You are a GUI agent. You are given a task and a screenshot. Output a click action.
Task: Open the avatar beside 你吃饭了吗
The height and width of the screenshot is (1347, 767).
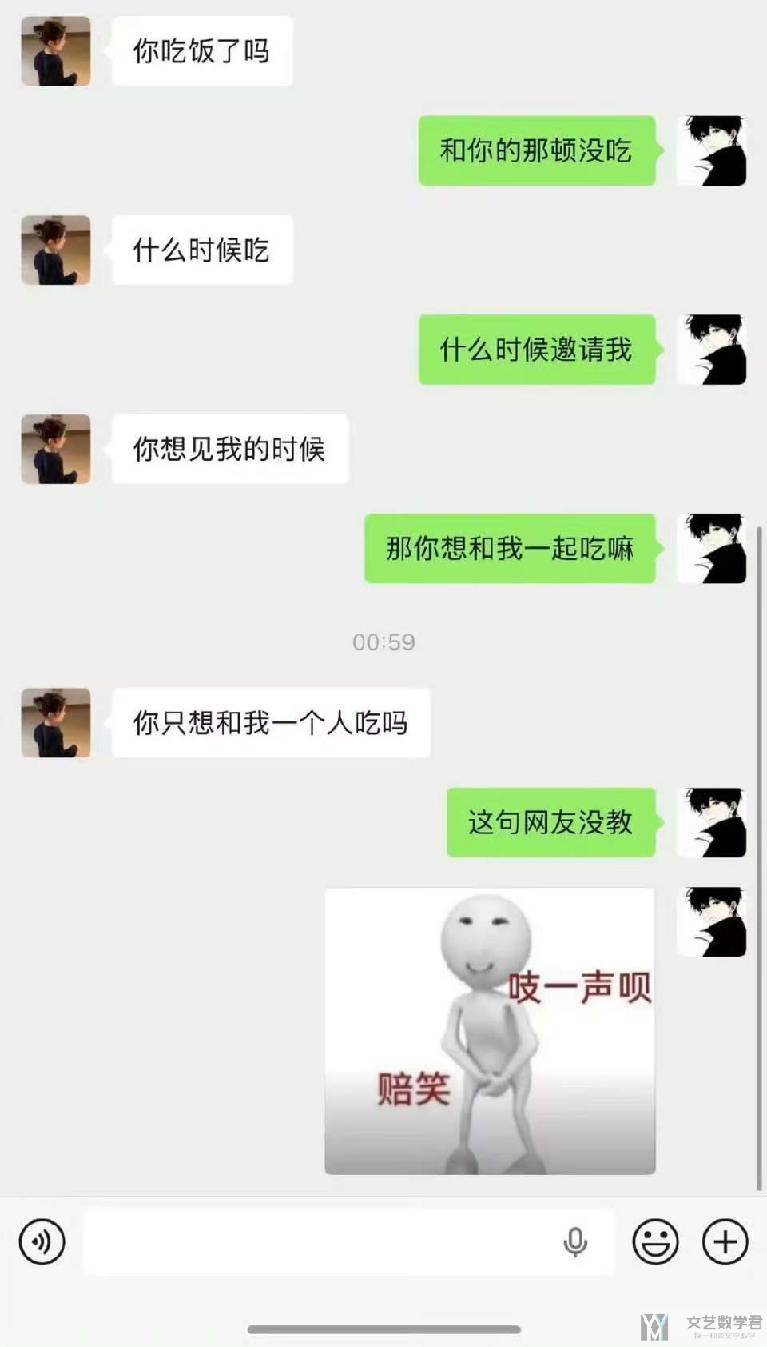tap(56, 51)
